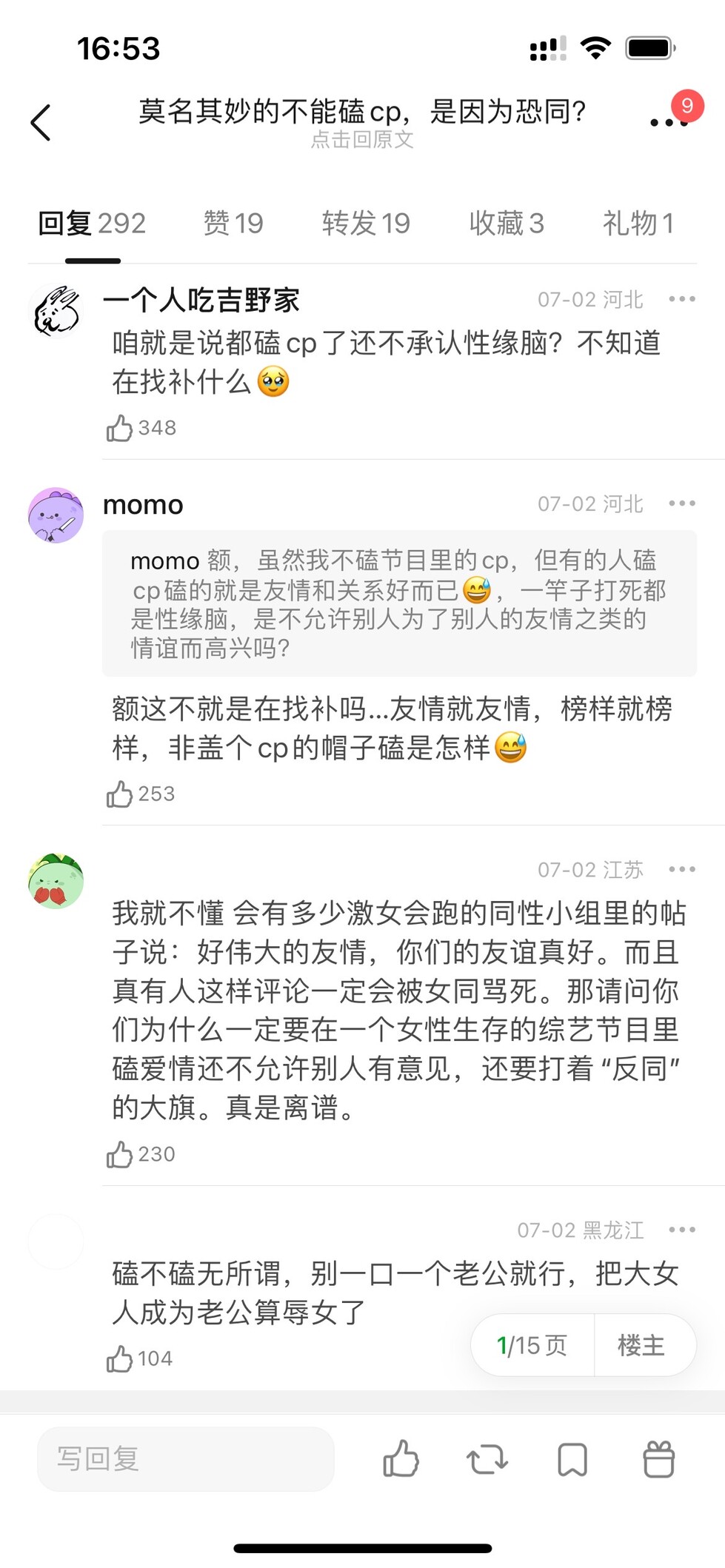Tap the 写回复 input field
The image size is (725, 1568).
tap(185, 1459)
